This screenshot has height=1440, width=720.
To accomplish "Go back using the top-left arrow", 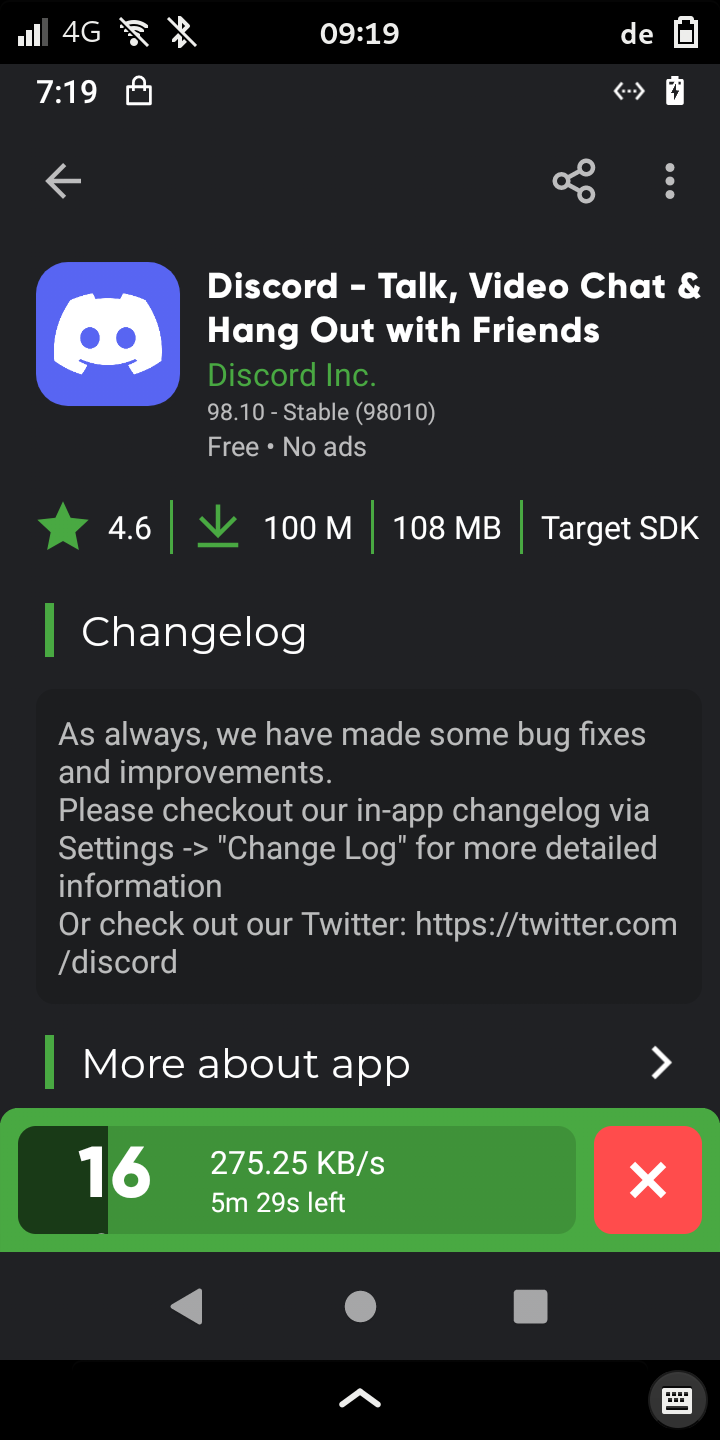I will pyautogui.click(x=63, y=181).
